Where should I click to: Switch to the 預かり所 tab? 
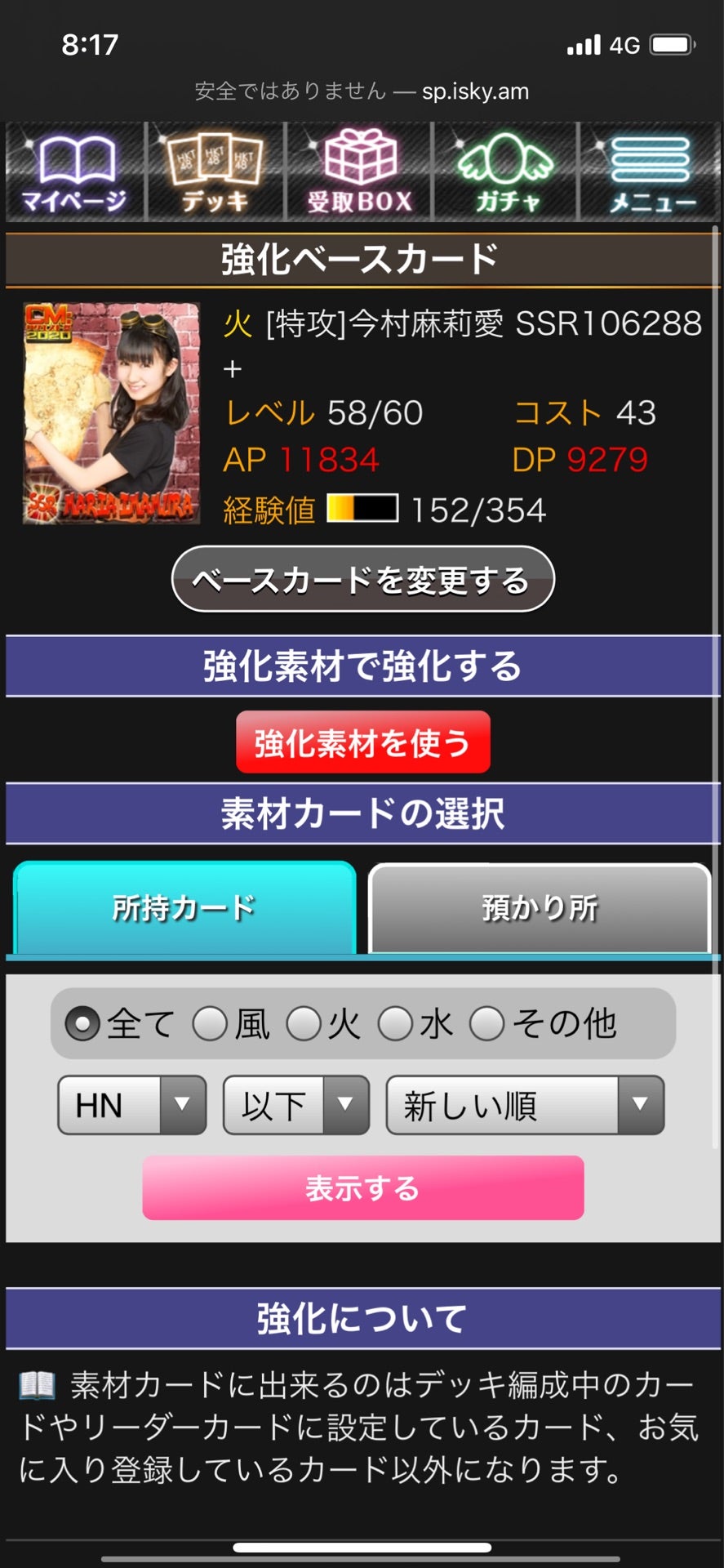point(540,908)
